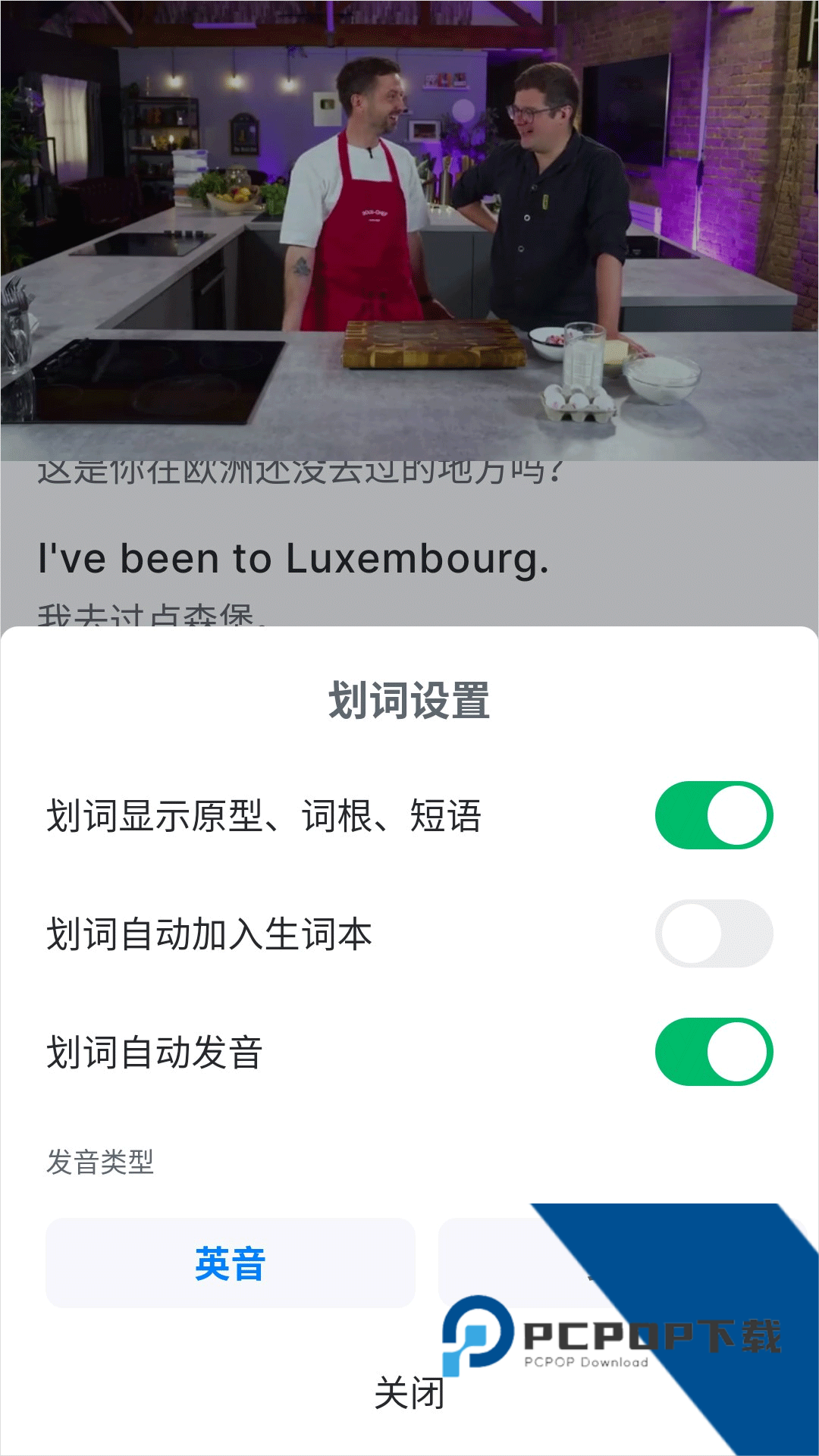The image size is (819, 1456).
Task: Tap 关闭 to close settings
Action: (409, 1394)
